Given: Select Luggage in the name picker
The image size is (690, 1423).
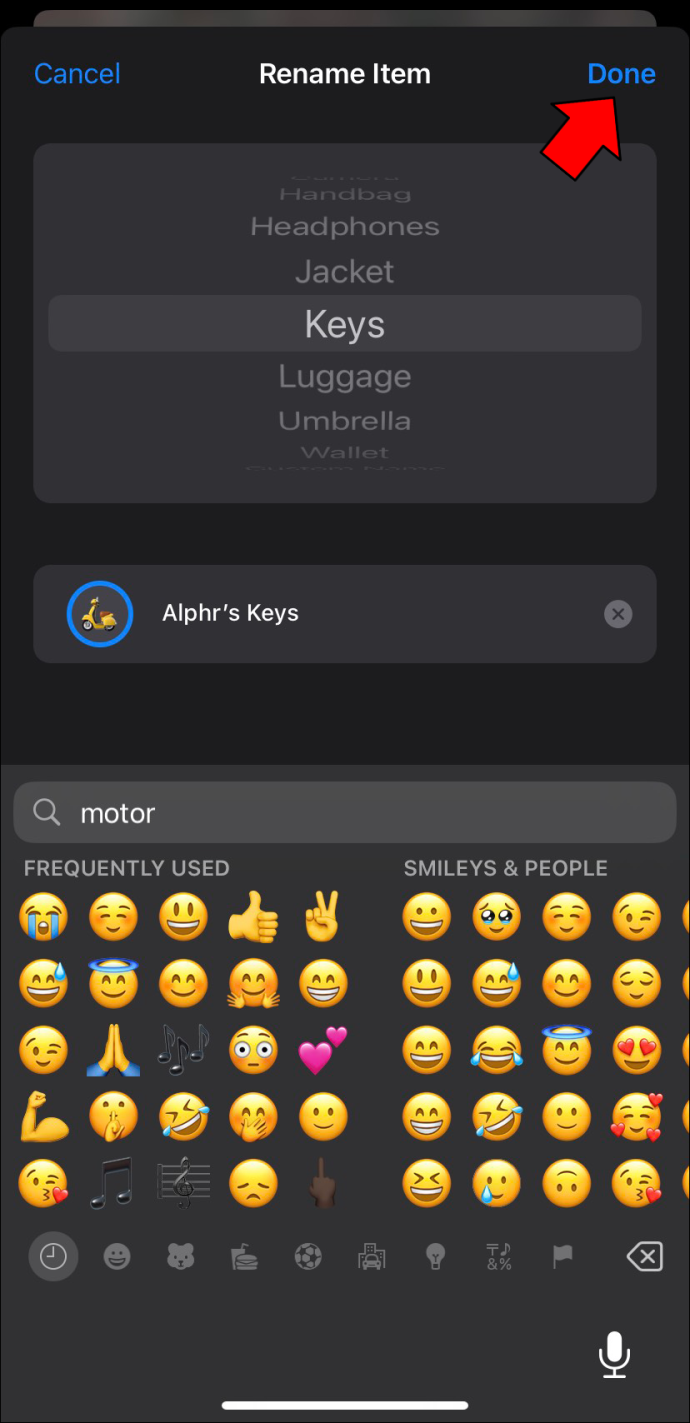Looking at the screenshot, I should point(345,377).
